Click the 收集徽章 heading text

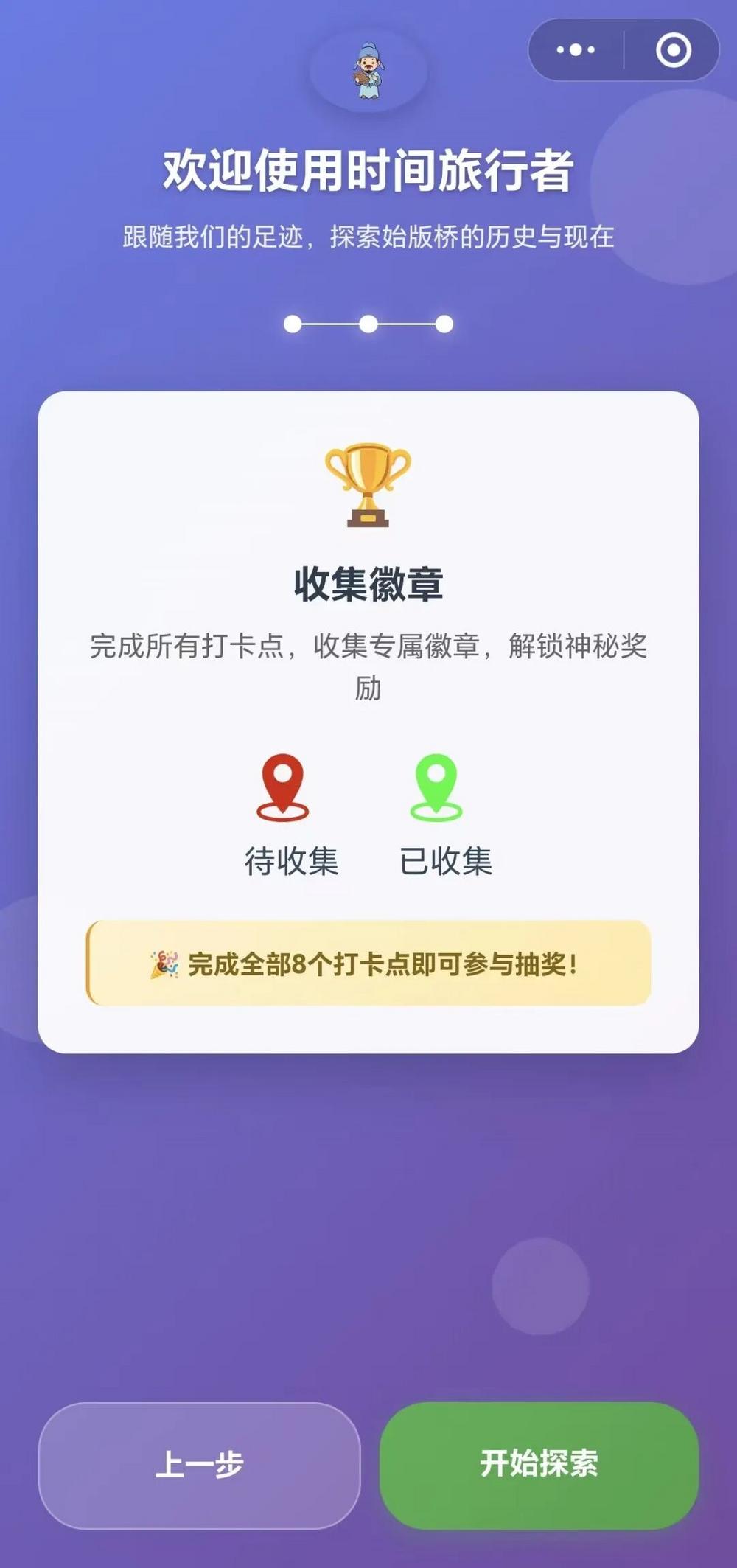coord(368,585)
